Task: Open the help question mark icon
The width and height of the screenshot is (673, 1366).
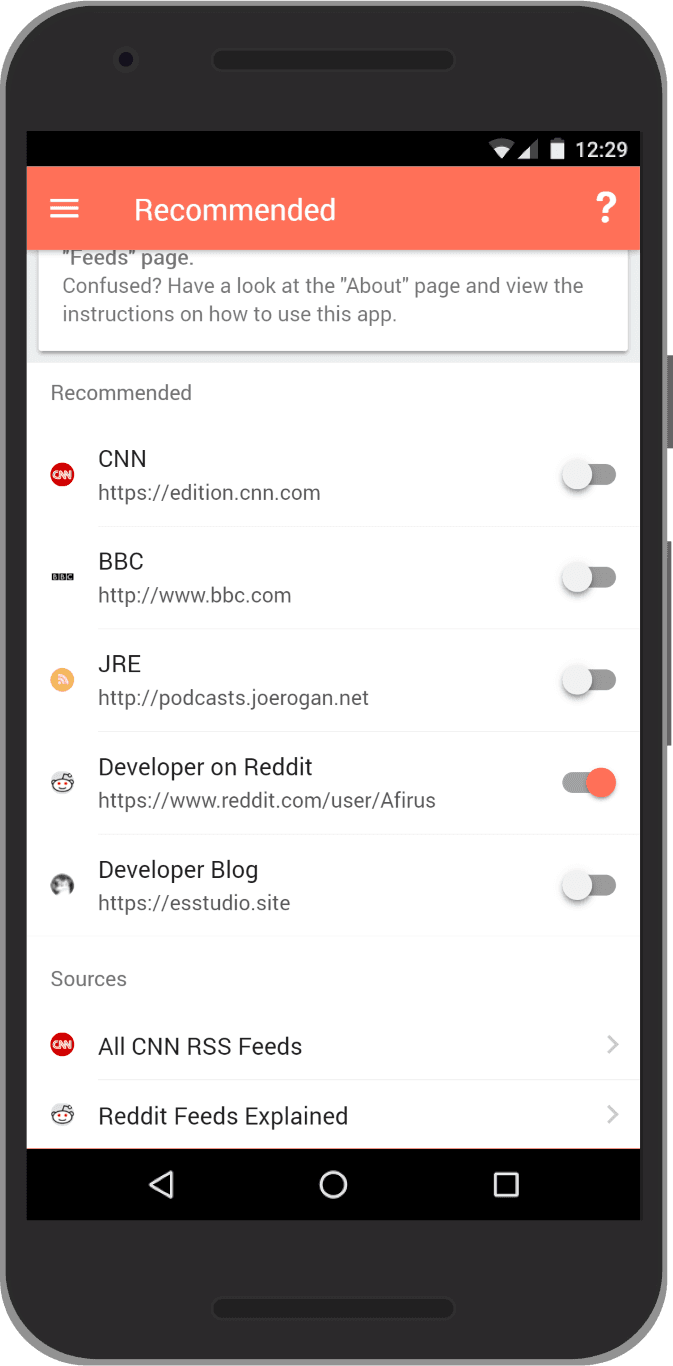Action: (605, 208)
